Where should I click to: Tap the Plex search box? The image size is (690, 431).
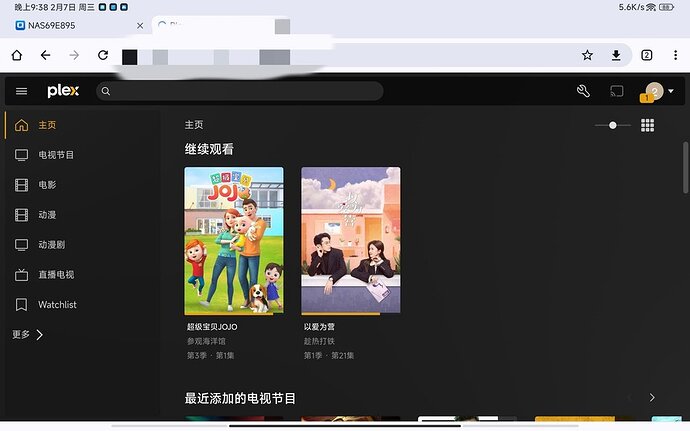click(240, 91)
